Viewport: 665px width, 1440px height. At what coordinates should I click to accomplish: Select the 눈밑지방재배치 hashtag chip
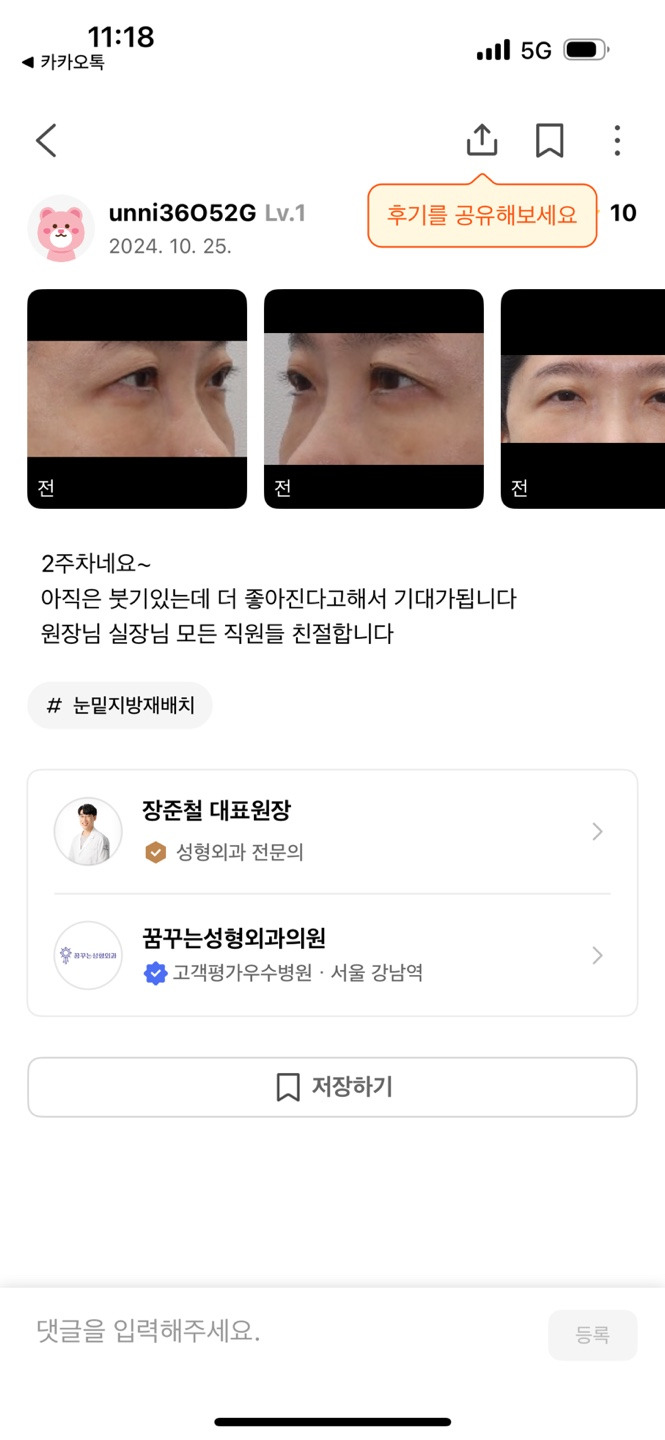[120, 706]
